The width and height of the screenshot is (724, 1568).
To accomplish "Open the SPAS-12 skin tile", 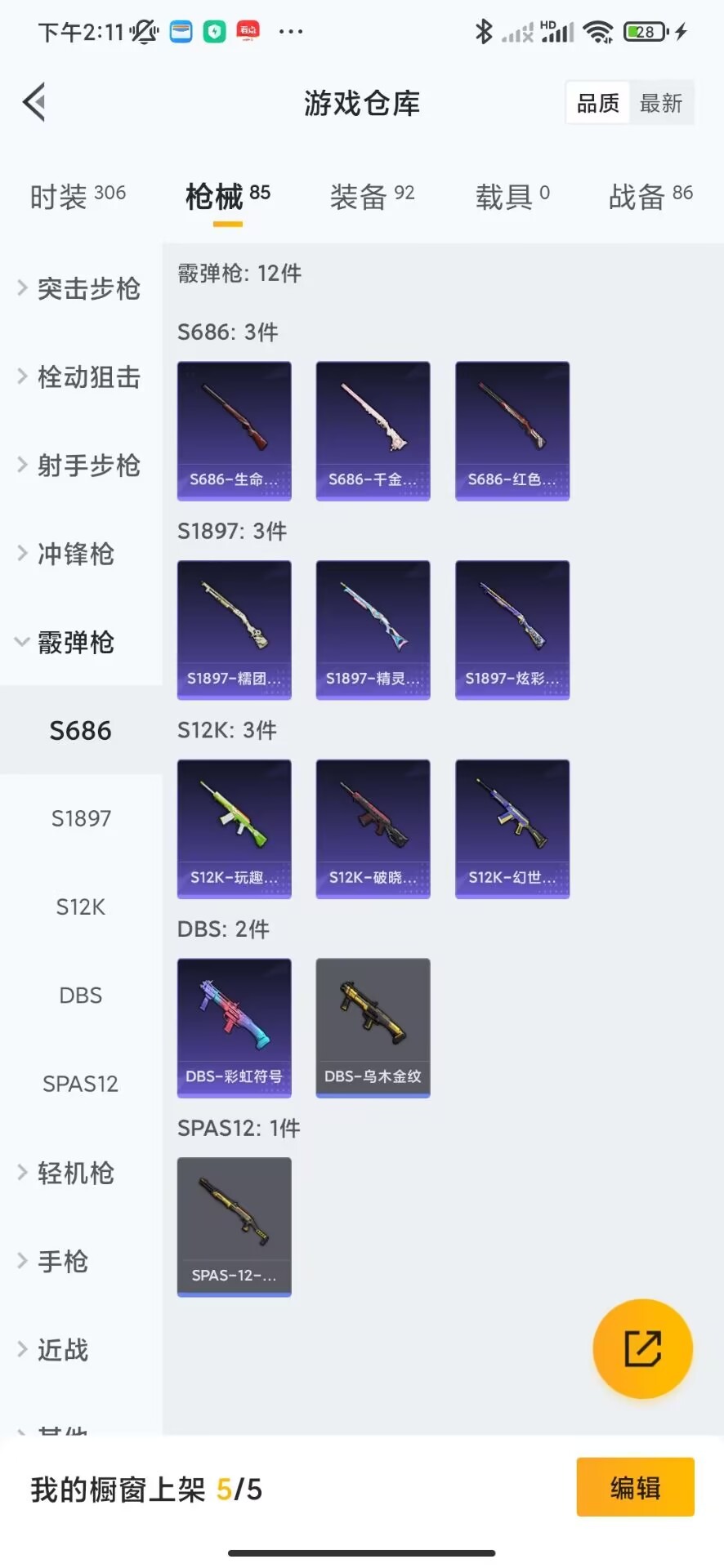I will click(x=235, y=1227).
